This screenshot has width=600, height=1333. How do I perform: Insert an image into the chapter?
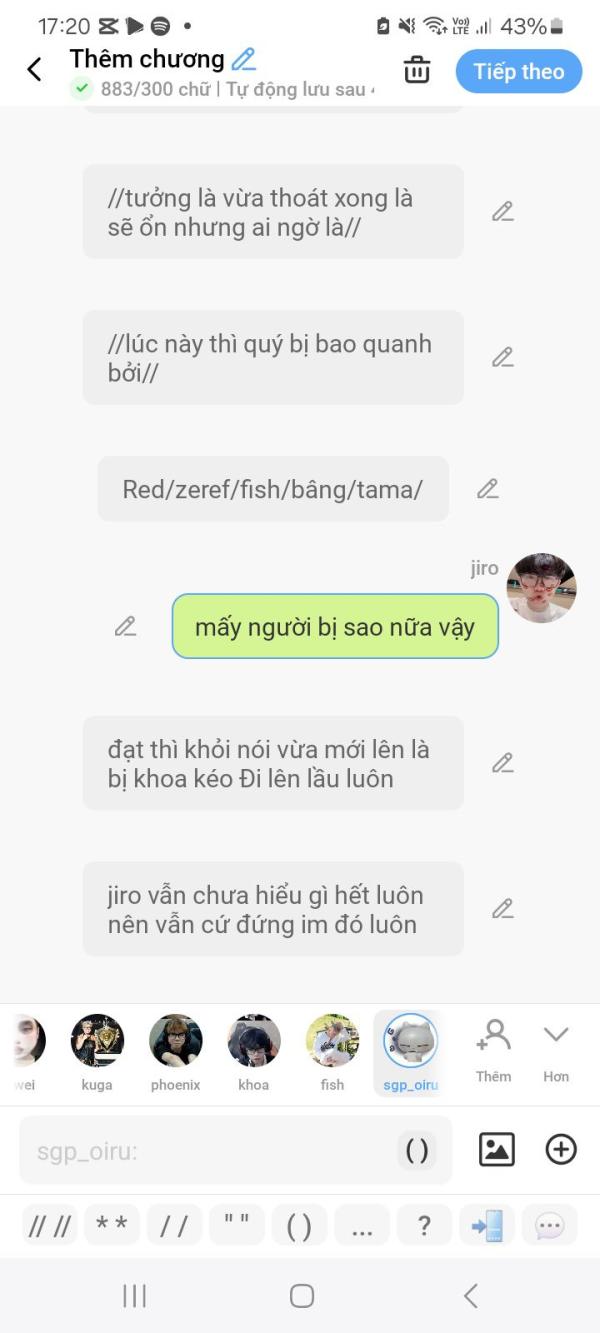(x=496, y=1150)
